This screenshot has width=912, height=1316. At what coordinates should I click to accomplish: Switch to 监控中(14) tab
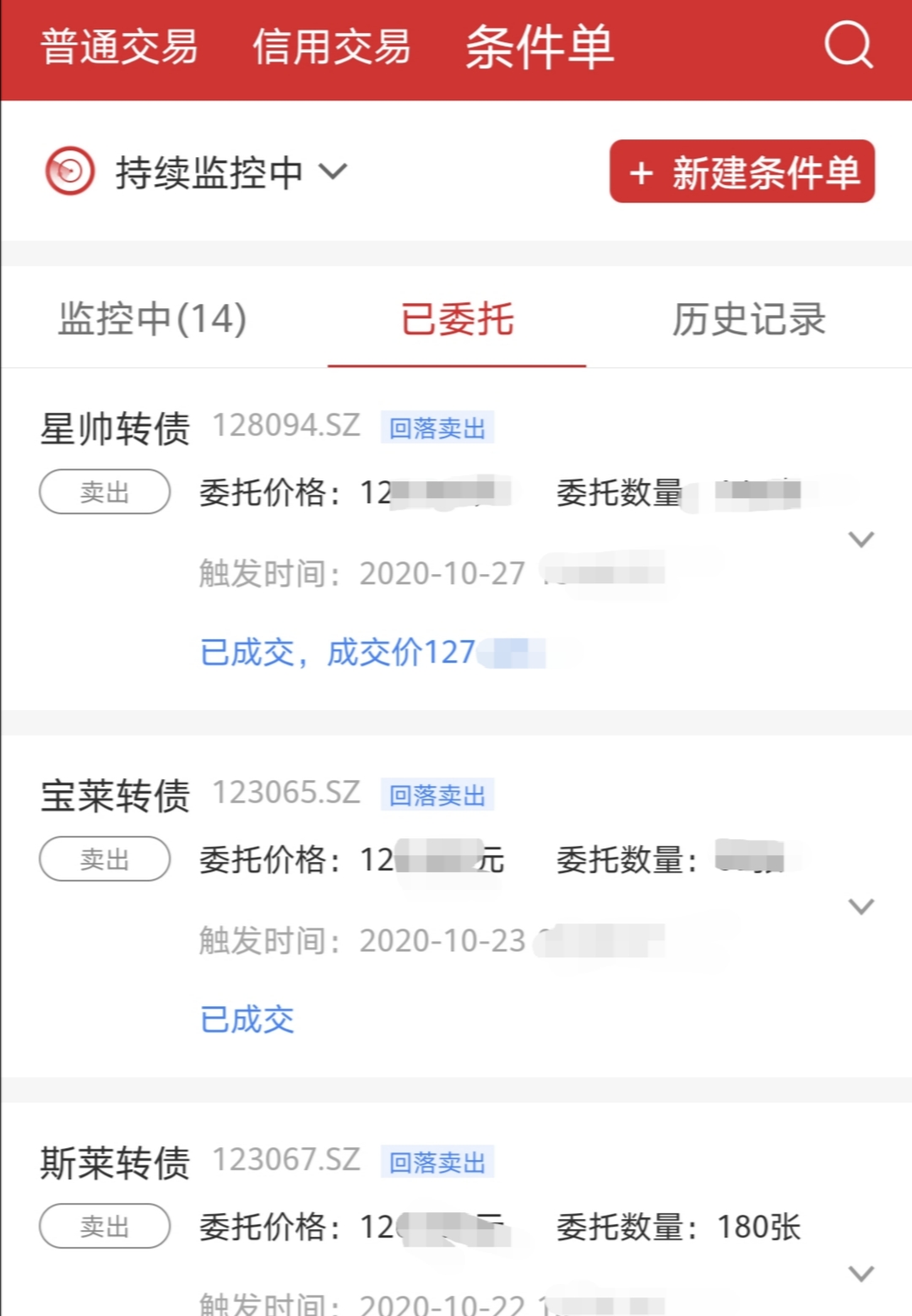150,320
